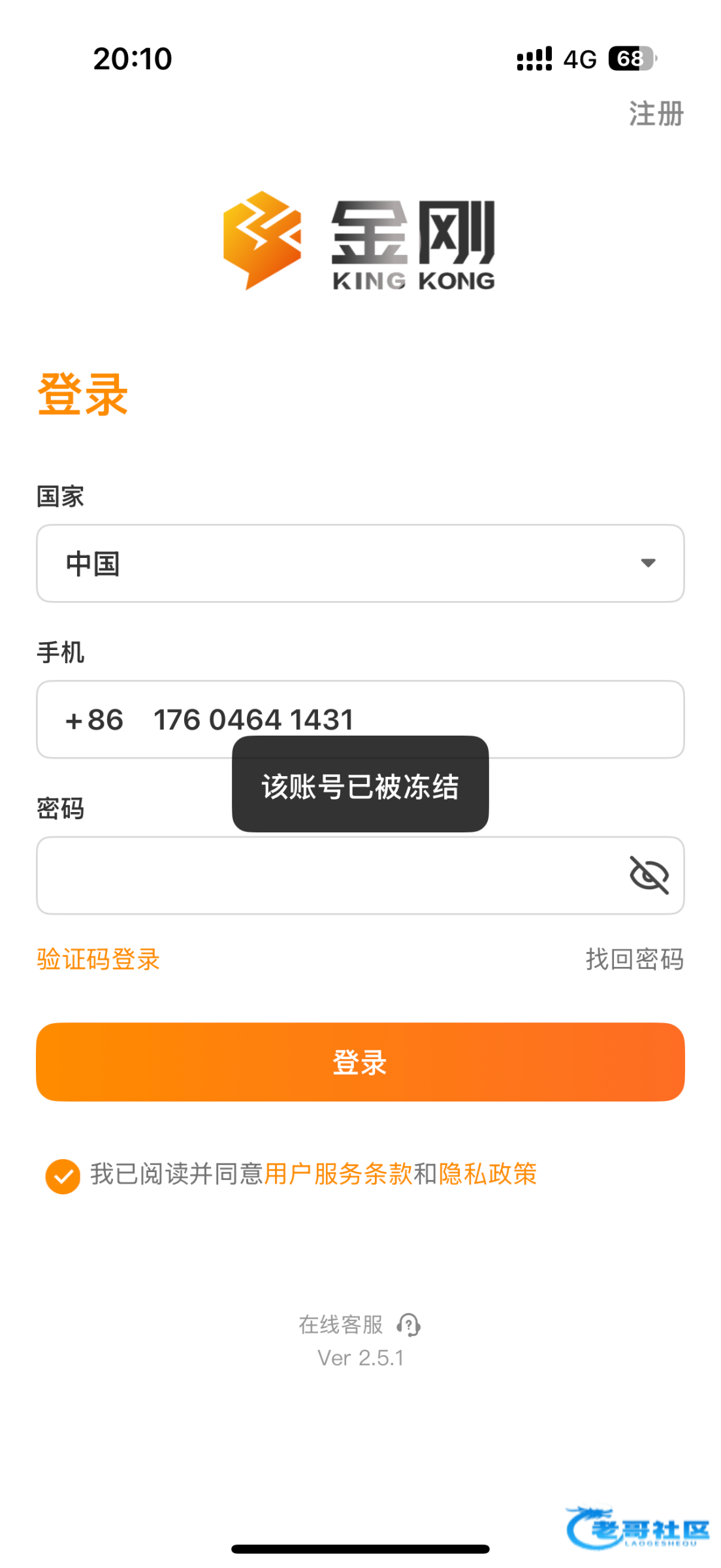Screen dimensions: 721x1568
Task: Uncheck the agreement checkbox
Action: click(63, 1177)
